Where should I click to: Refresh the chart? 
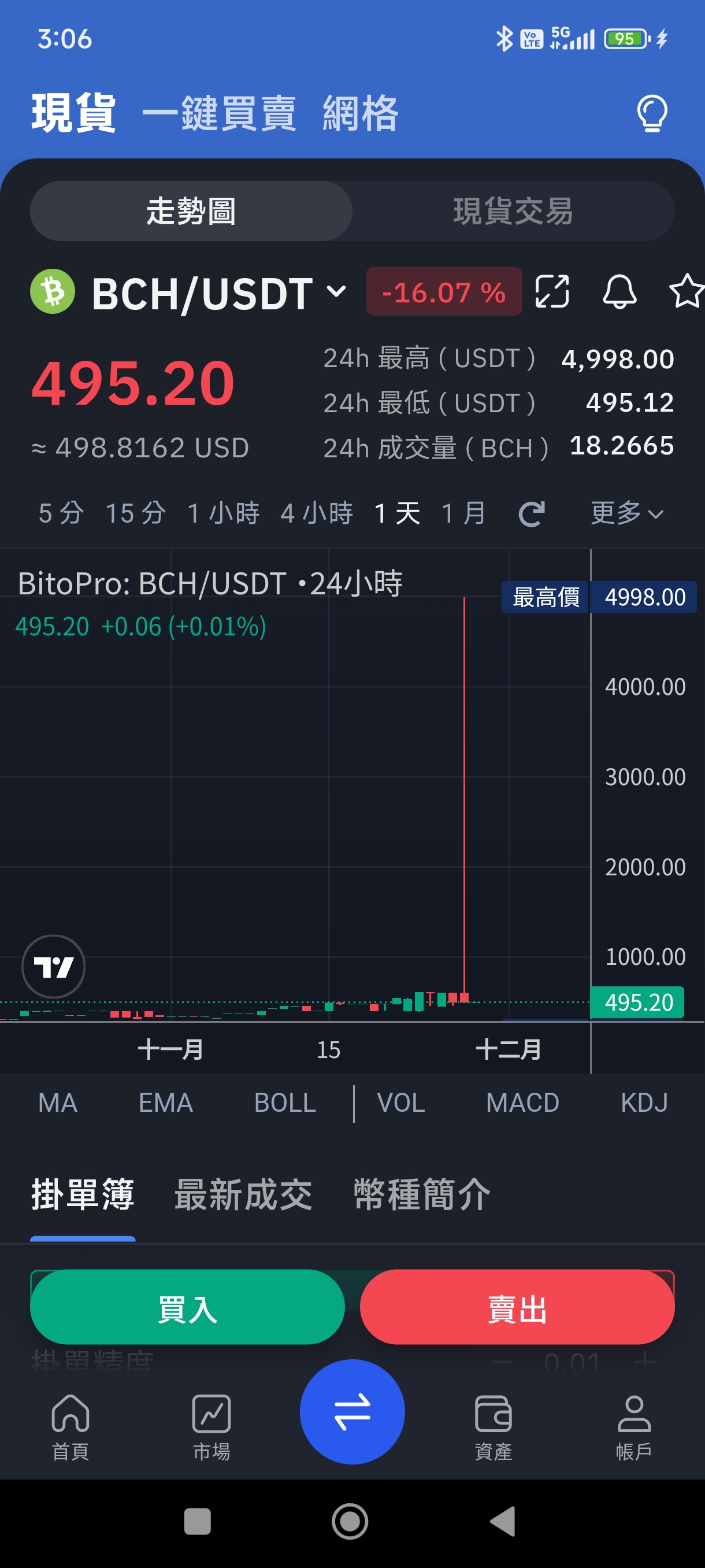531,513
